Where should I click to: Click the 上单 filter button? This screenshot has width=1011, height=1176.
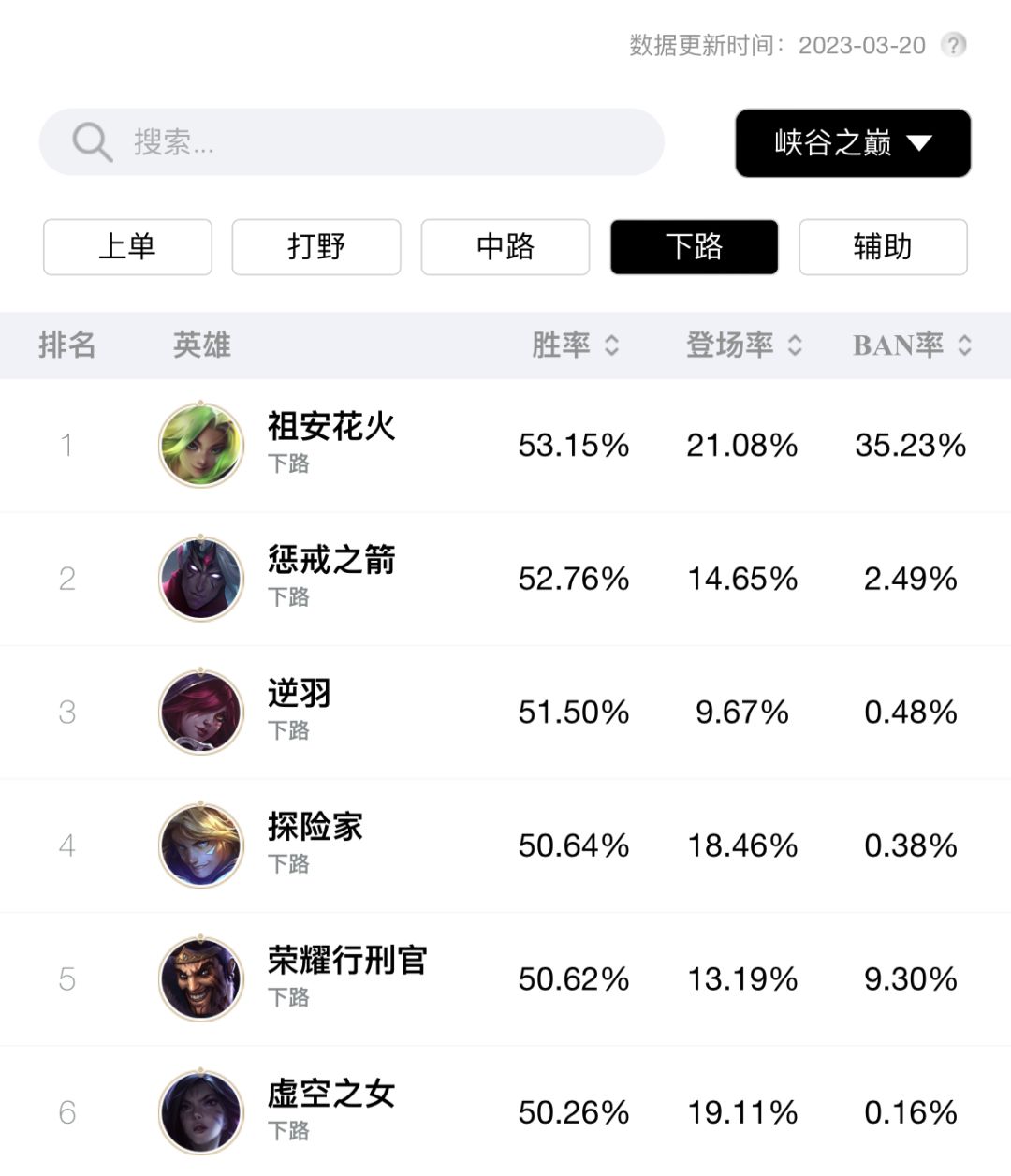pyautogui.click(x=127, y=247)
